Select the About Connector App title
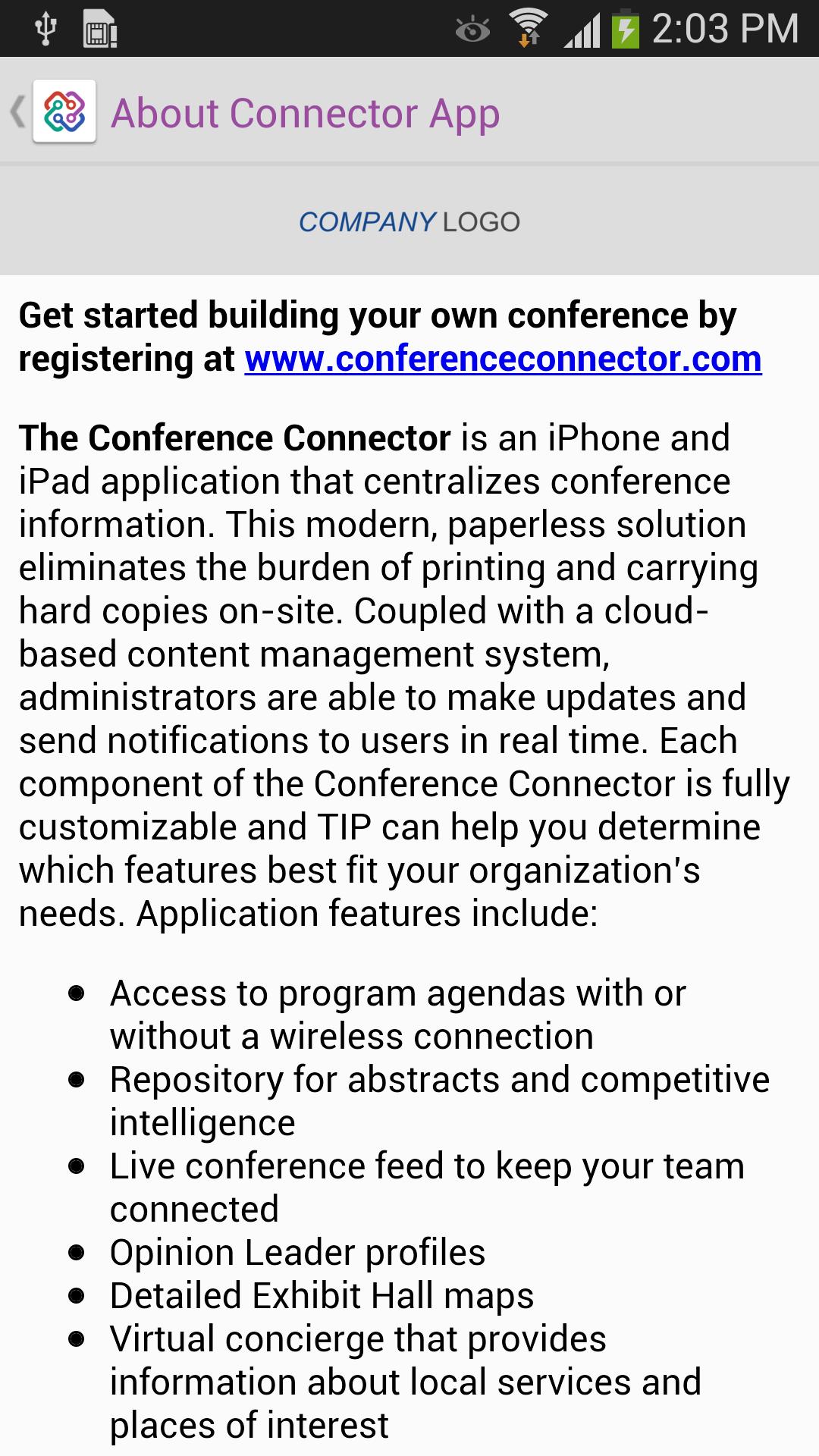 pyautogui.click(x=306, y=112)
